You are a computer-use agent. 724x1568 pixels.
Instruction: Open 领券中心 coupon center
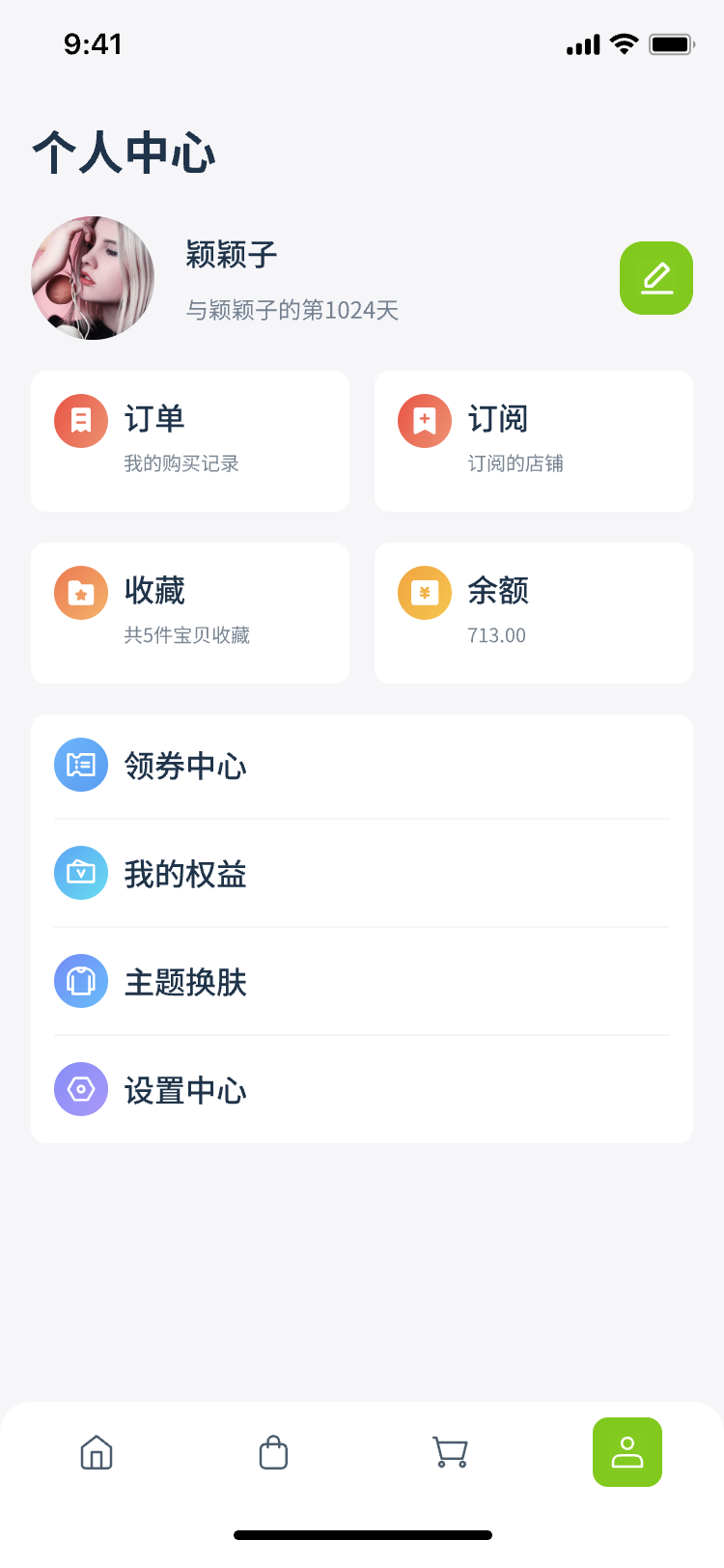[362, 767]
